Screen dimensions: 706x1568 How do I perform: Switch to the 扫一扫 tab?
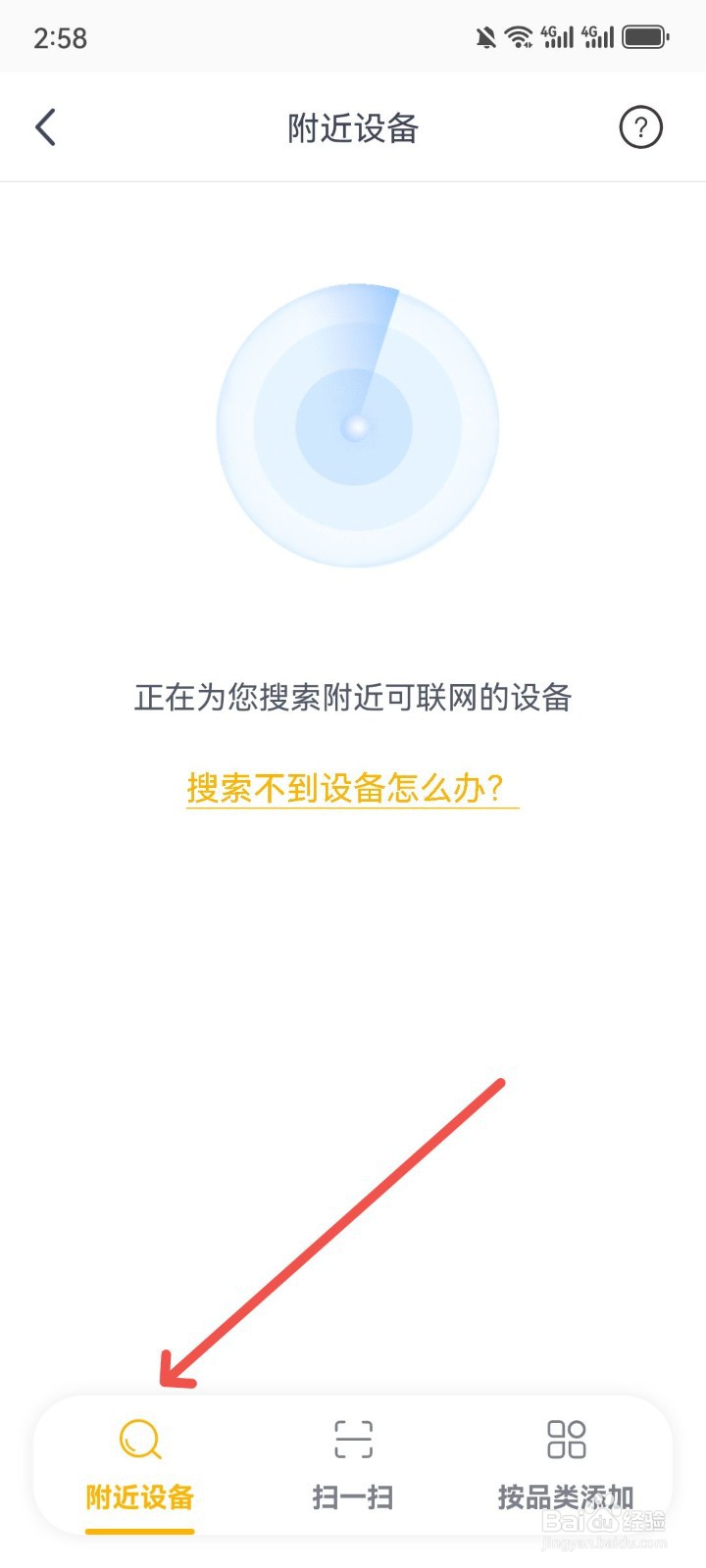352,1497
